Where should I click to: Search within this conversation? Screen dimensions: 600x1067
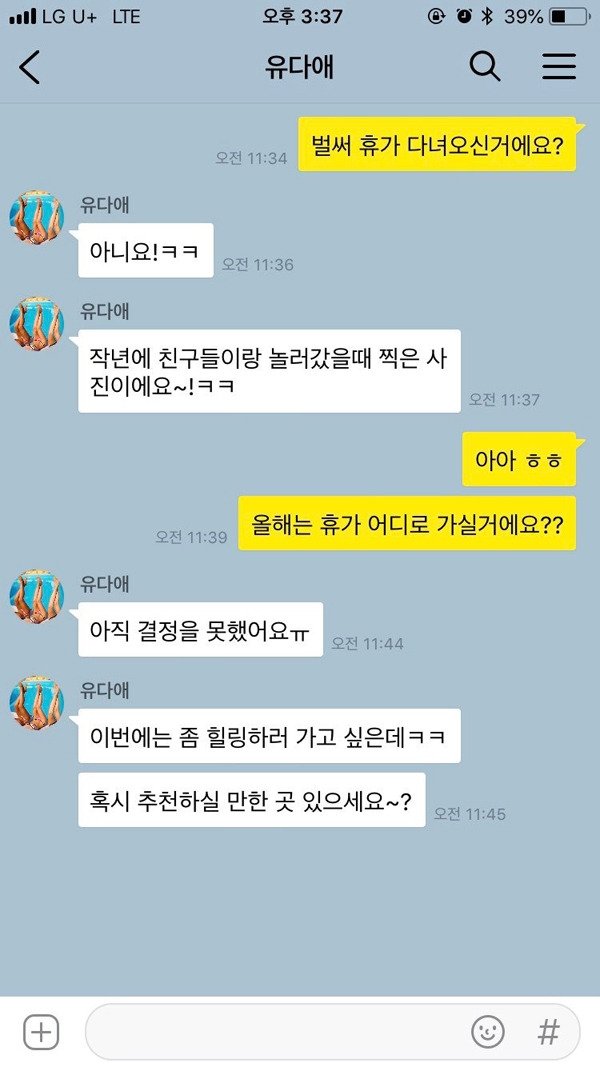485,67
